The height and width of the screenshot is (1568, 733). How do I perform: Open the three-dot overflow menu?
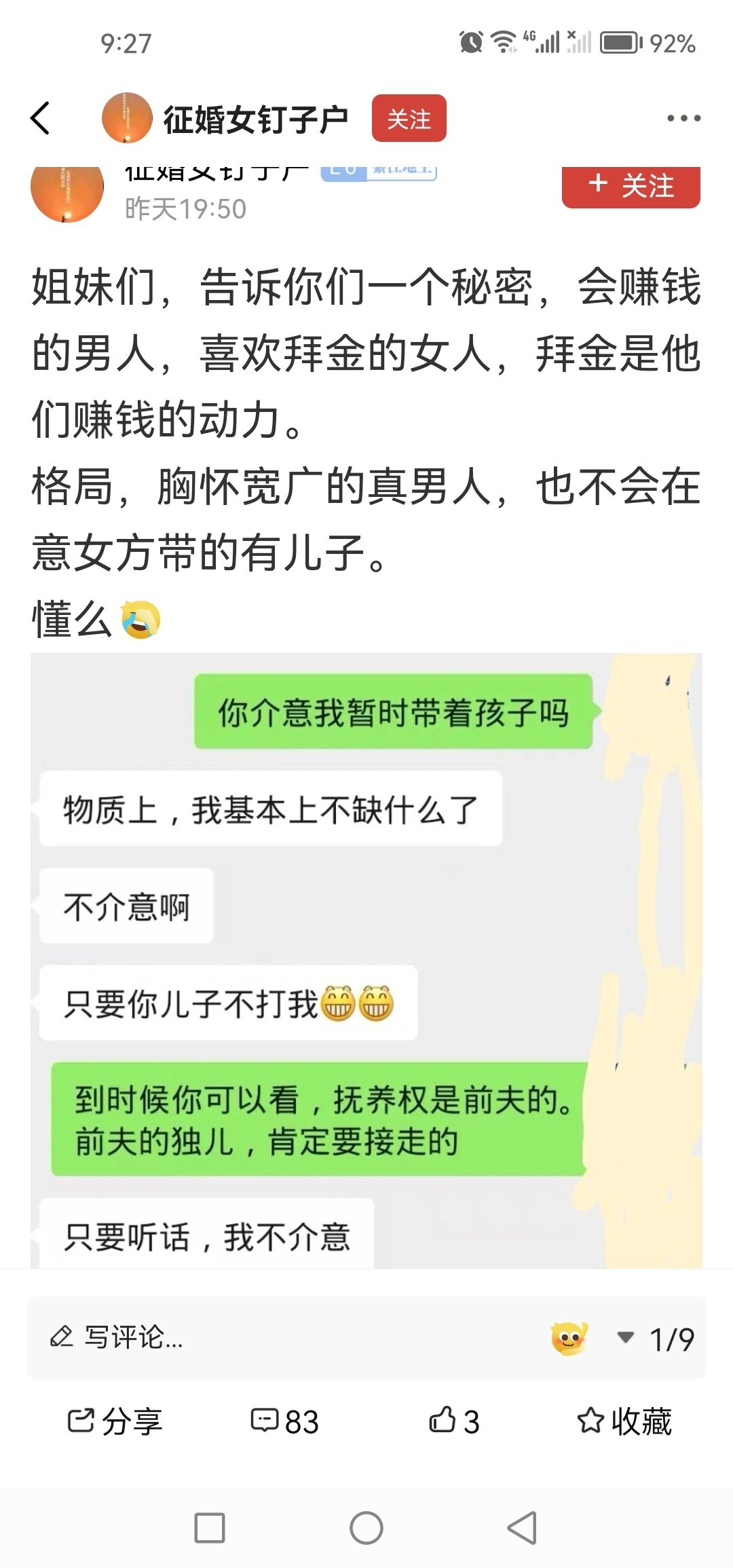click(683, 118)
